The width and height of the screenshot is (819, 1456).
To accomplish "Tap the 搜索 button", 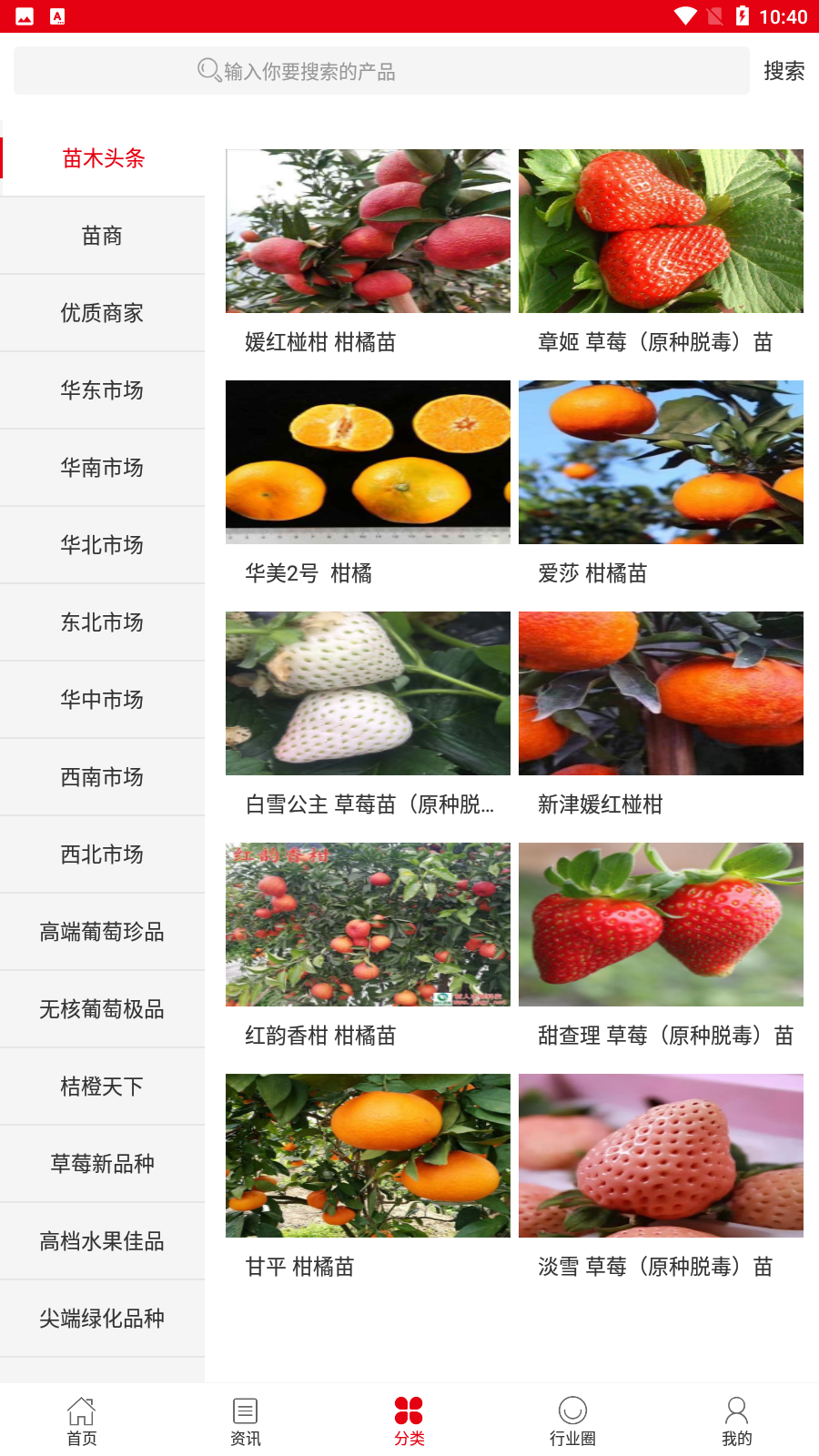I will pyautogui.click(x=784, y=71).
